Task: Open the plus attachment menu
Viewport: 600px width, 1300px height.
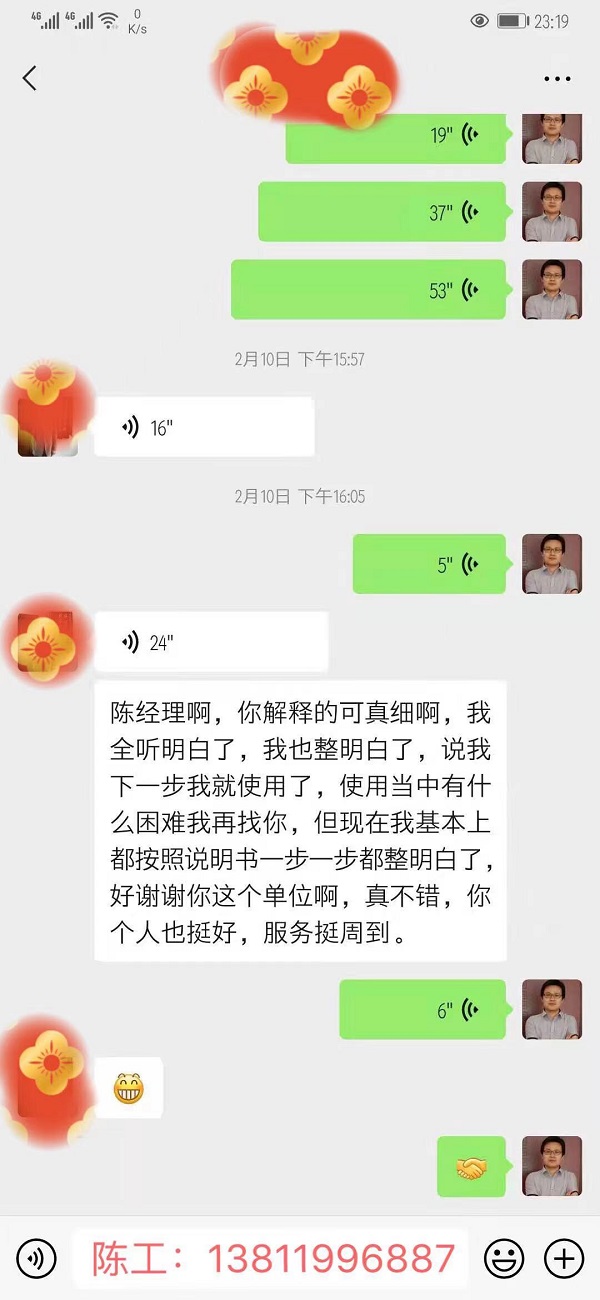Action: tap(564, 1257)
